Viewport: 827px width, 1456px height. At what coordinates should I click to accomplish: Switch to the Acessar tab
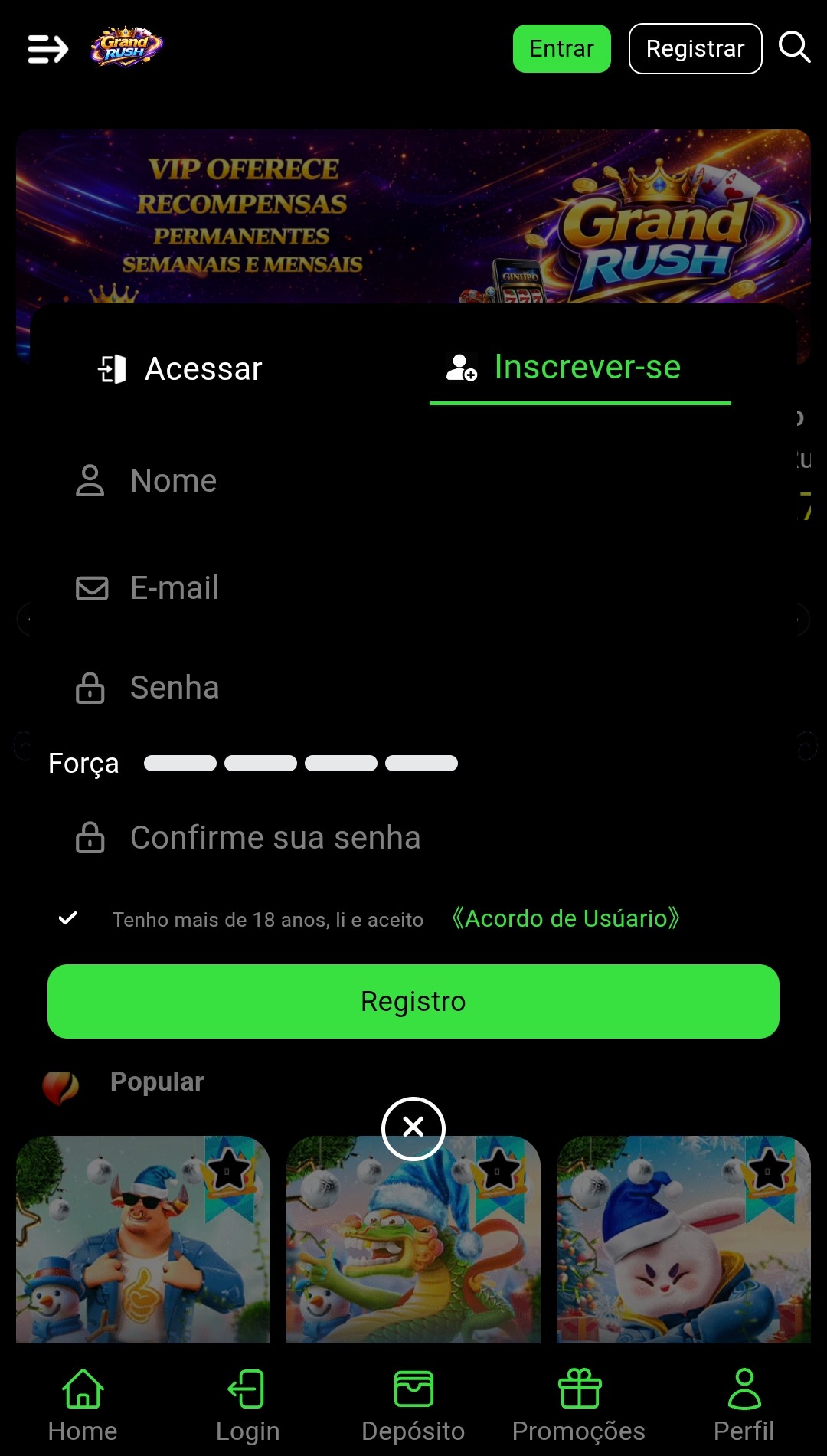tap(181, 369)
